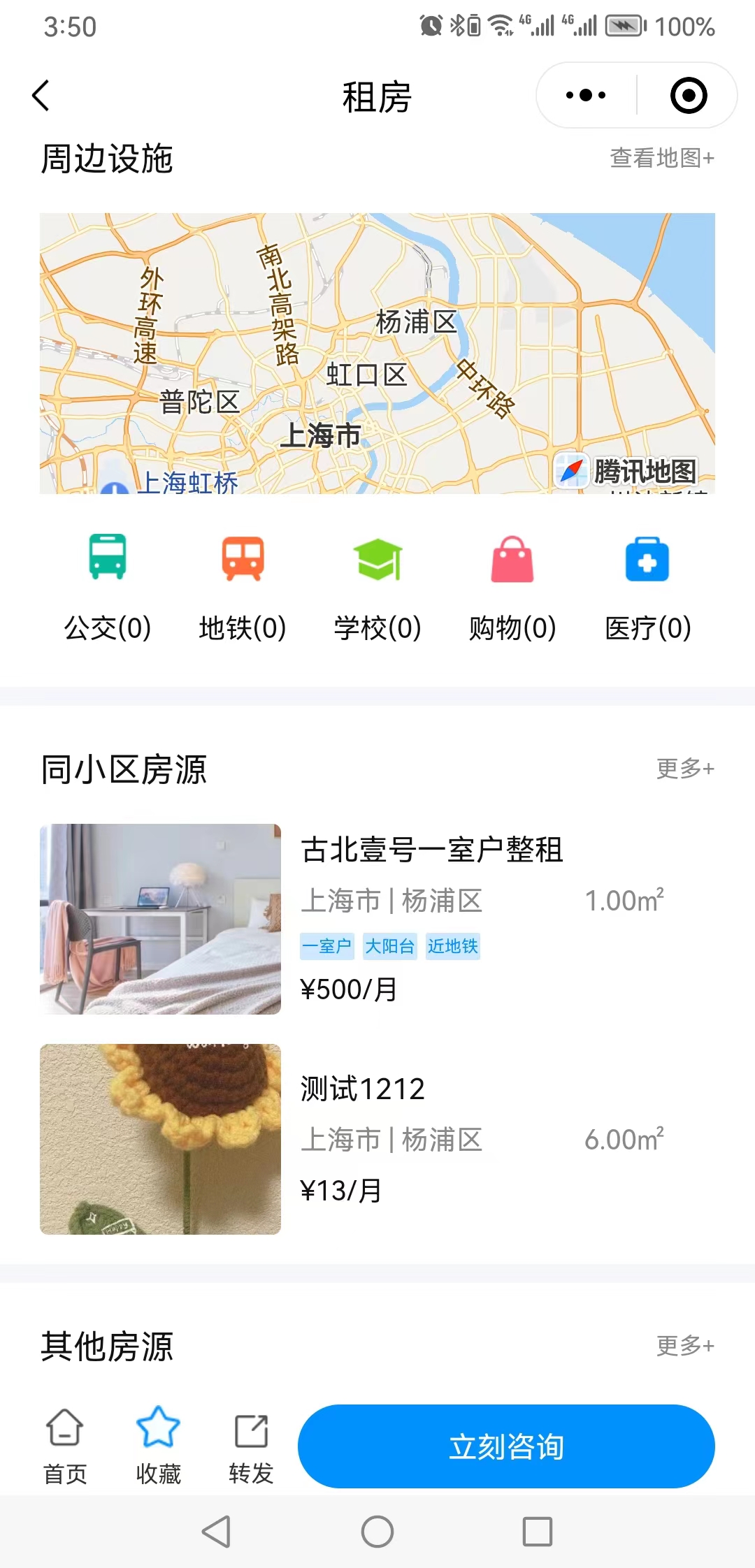Viewport: 755px width, 1568px height.
Task: Close the mini program with the circle icon
Action: [x=689, y=96]
